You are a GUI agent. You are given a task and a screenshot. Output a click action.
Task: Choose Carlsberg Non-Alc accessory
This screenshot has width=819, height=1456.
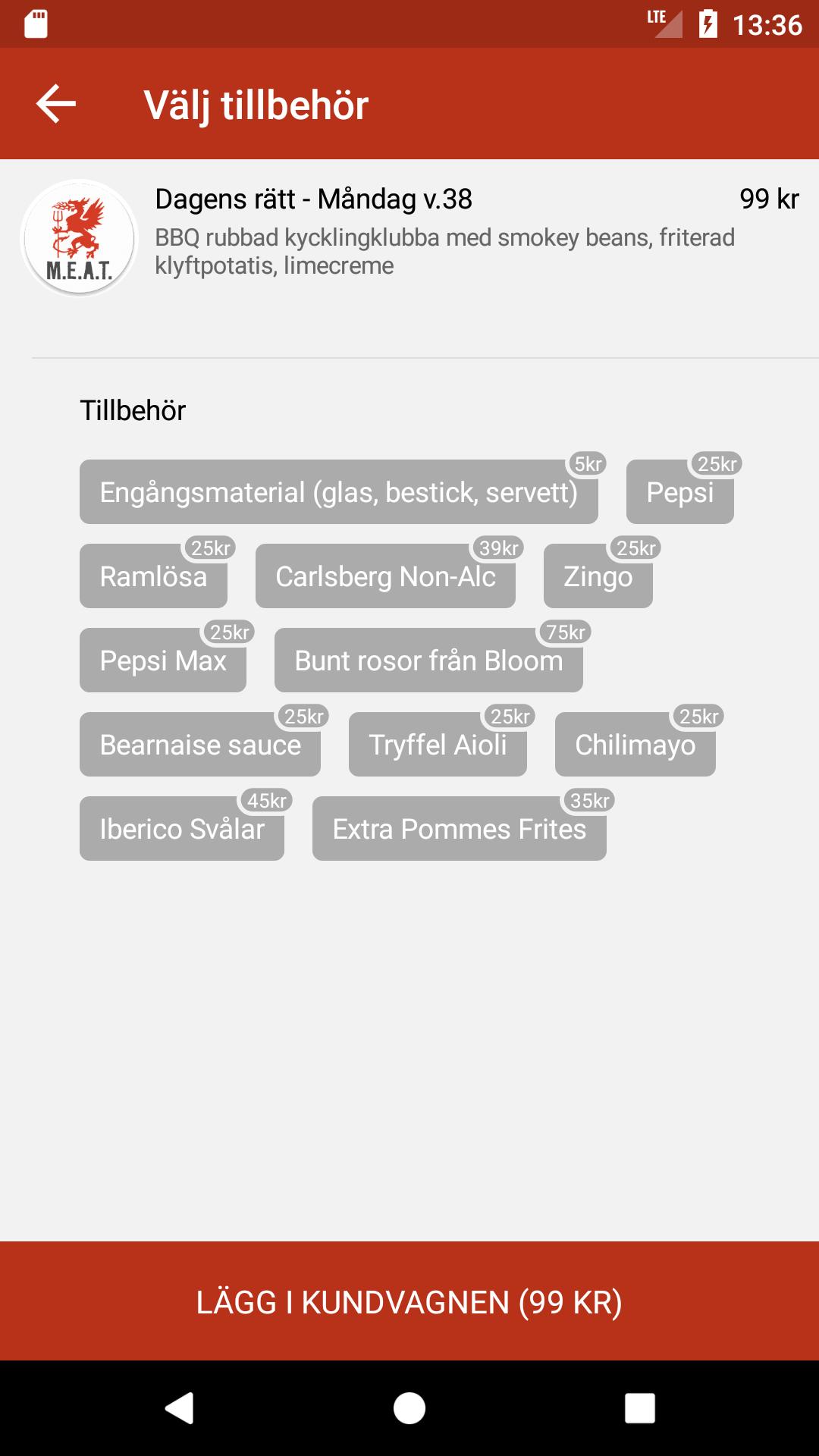pos(385,576)
